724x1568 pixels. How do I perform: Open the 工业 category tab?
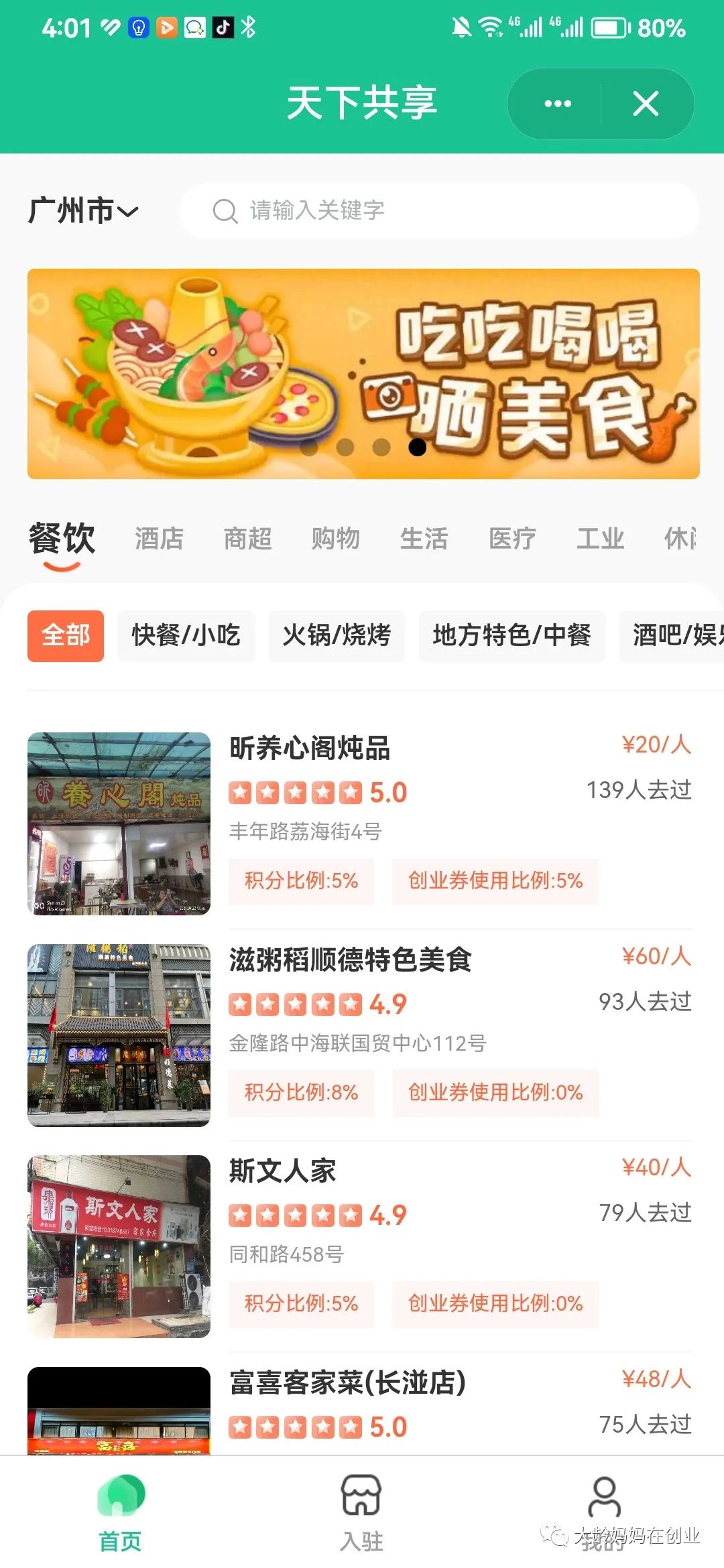(600, 538)
